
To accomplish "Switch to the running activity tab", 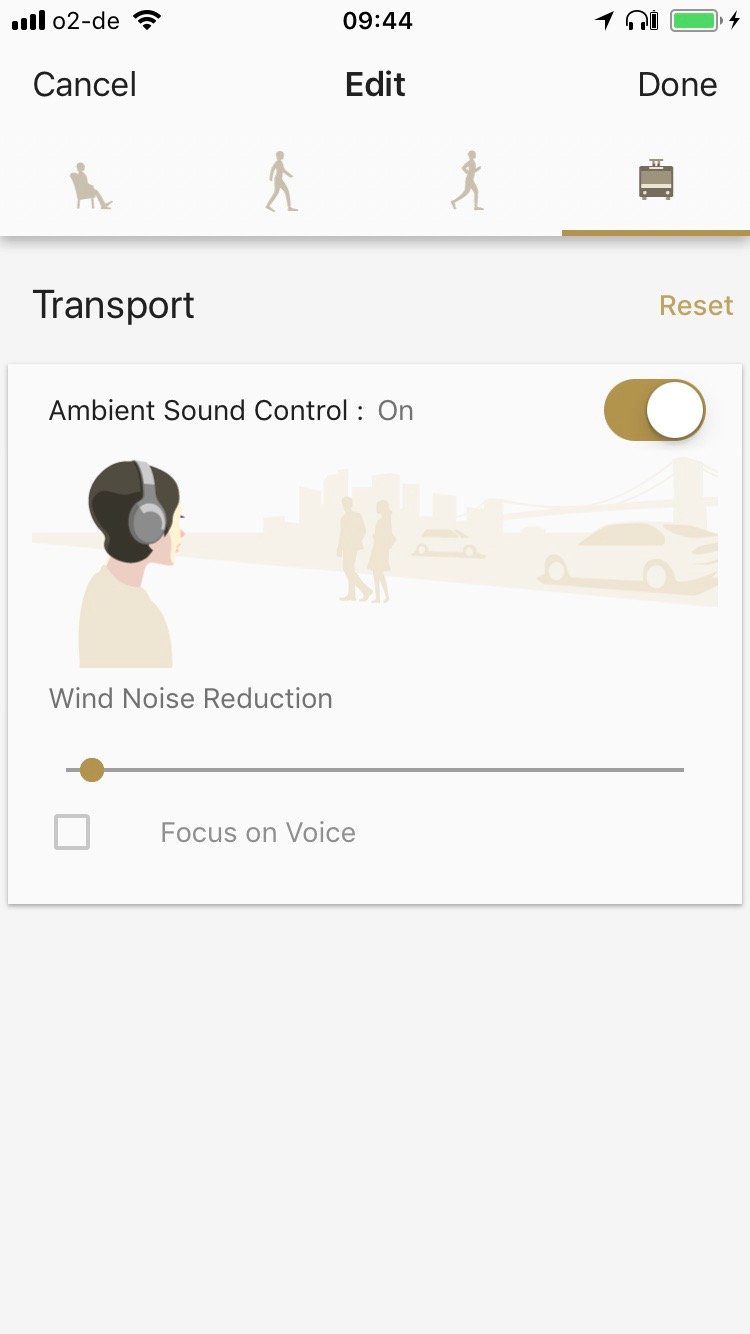I will click(468, 182).
